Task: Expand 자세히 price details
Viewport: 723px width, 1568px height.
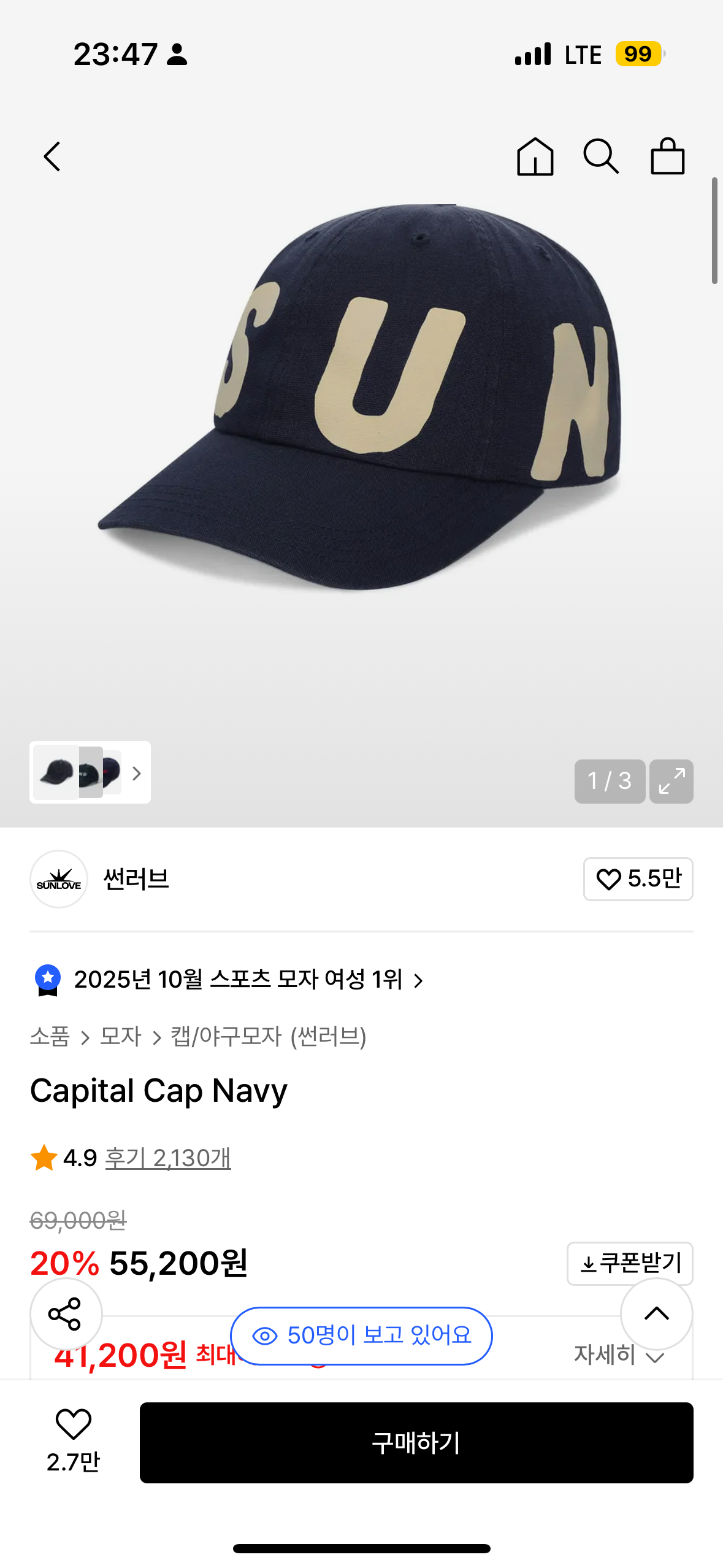Action: click(x=619, y=1355)
